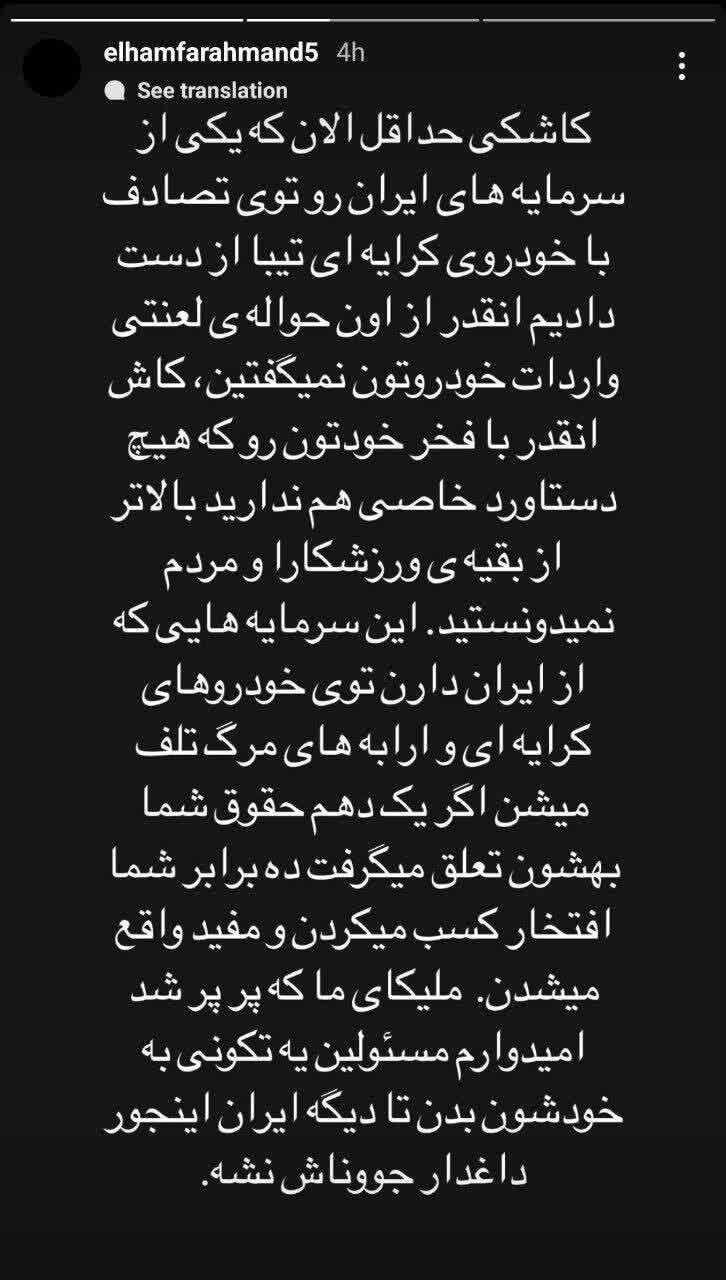Select the icon beside See translation
The image size is (726, 1280).
[x=117, y=90]
